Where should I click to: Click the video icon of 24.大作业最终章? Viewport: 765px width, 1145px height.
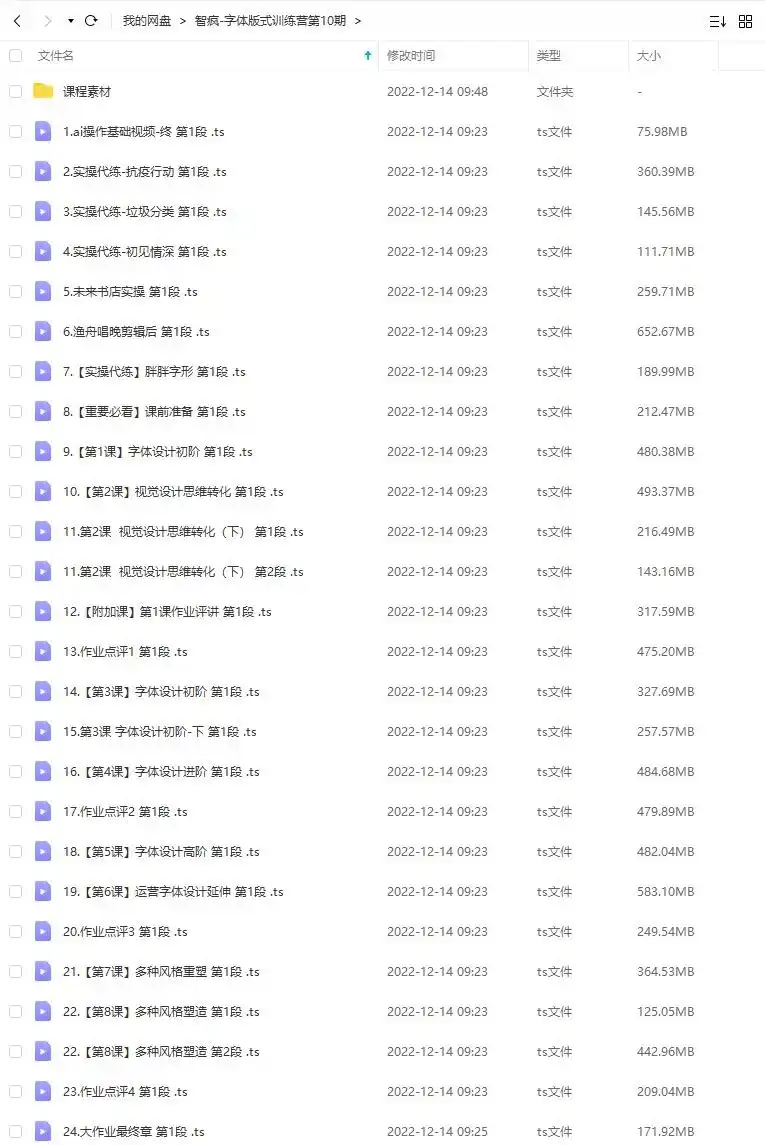(x=41, y=1131)
